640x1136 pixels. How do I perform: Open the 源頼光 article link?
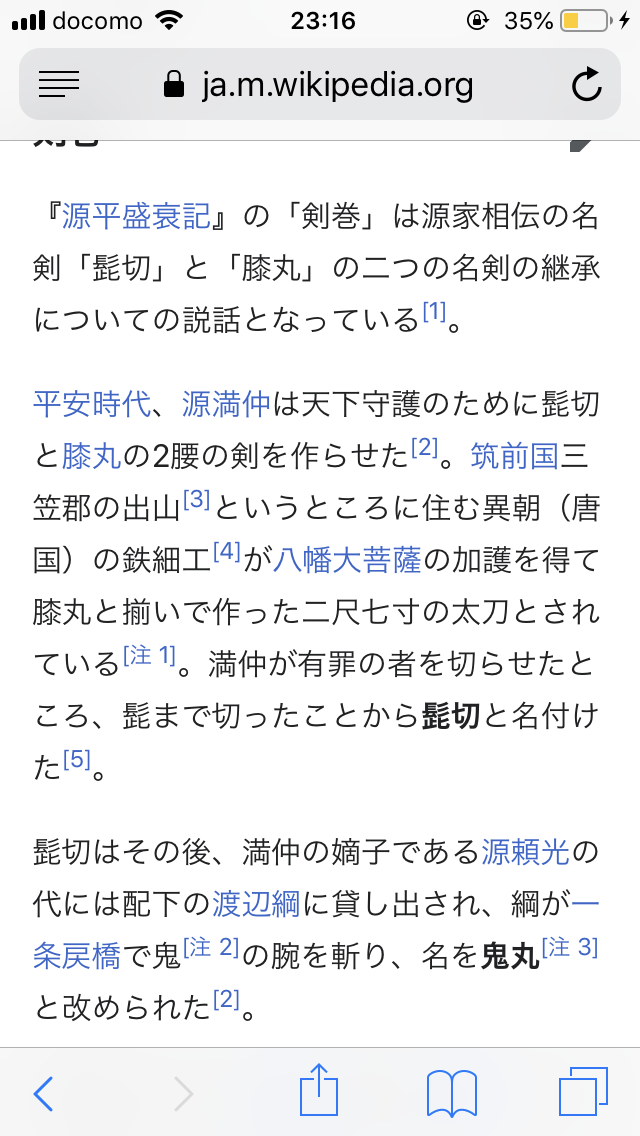pos(525,853)
